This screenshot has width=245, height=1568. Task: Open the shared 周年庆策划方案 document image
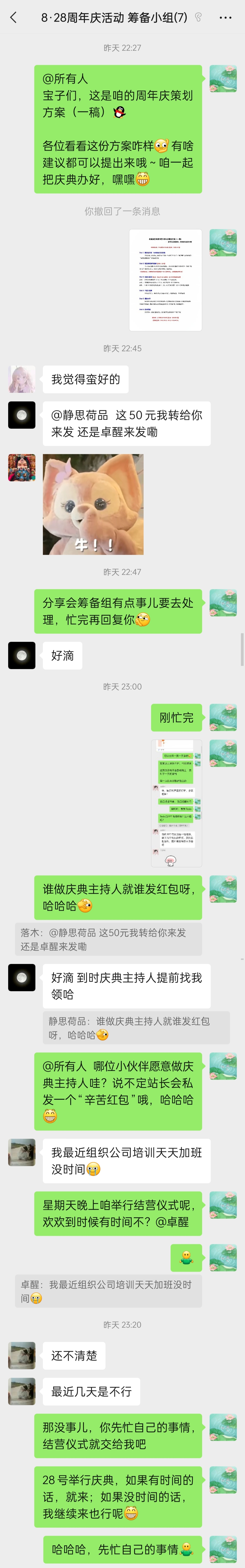pos(165,280)
